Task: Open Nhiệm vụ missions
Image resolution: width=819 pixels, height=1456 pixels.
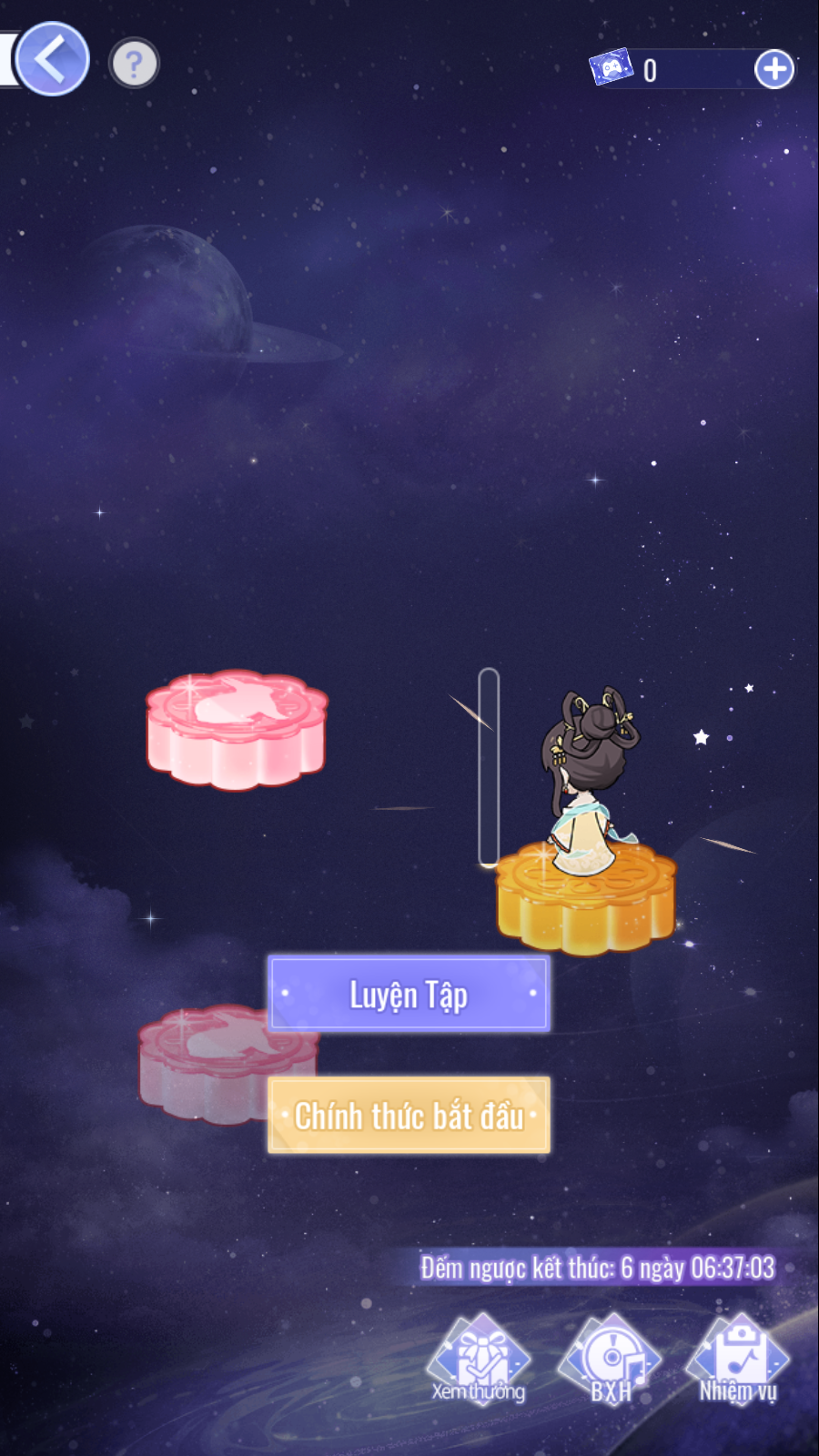Action: (738, 1360)
